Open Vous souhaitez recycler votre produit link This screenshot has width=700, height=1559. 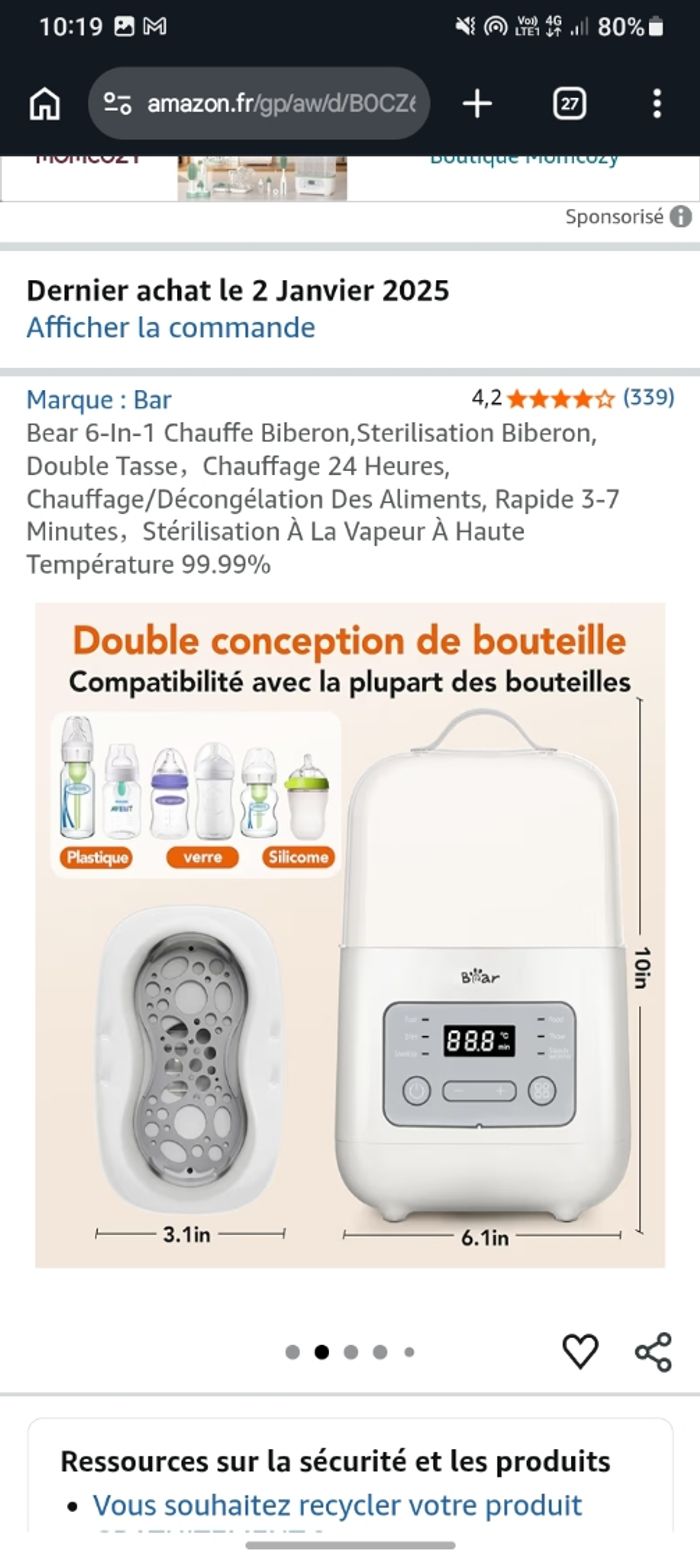pos(337,1505)
